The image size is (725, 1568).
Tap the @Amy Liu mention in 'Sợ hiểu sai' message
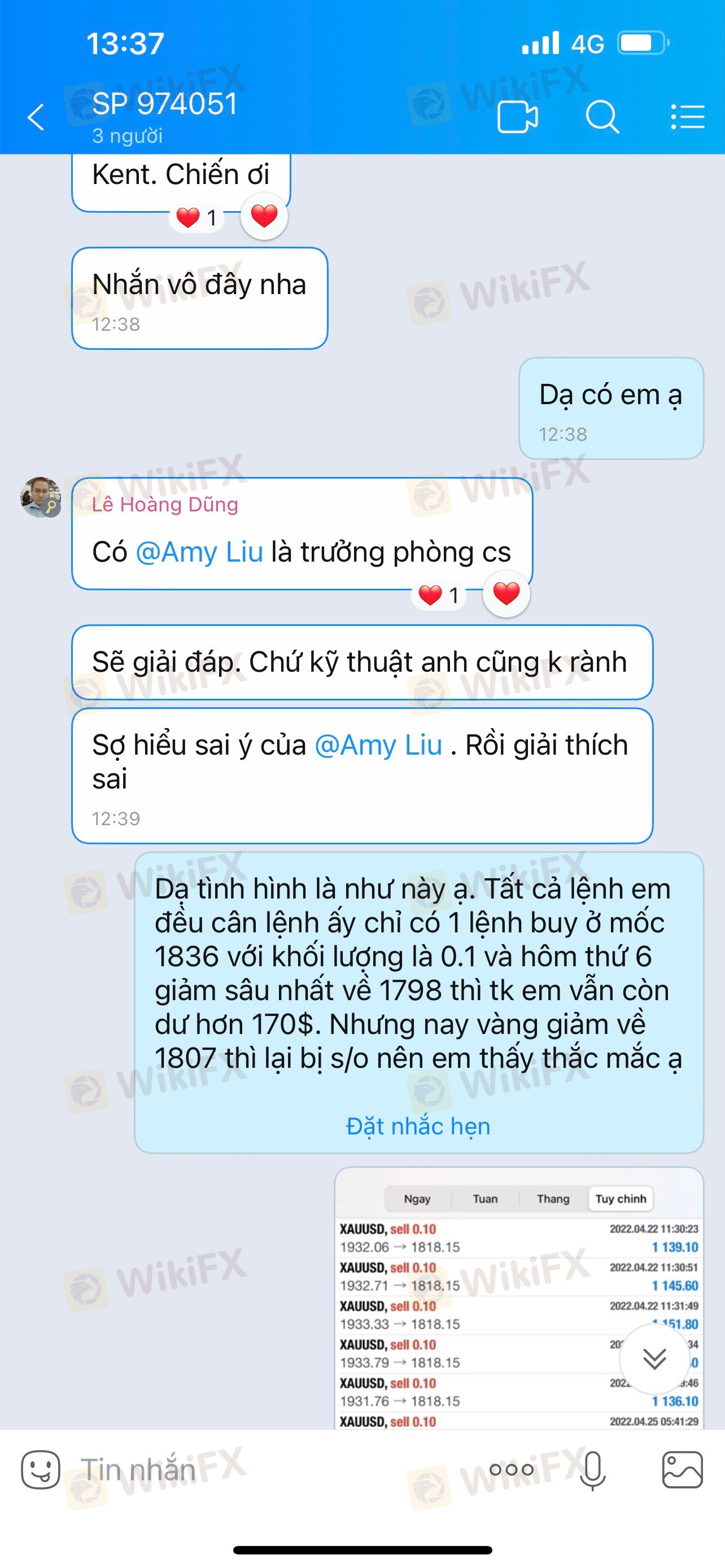(378, 745)
